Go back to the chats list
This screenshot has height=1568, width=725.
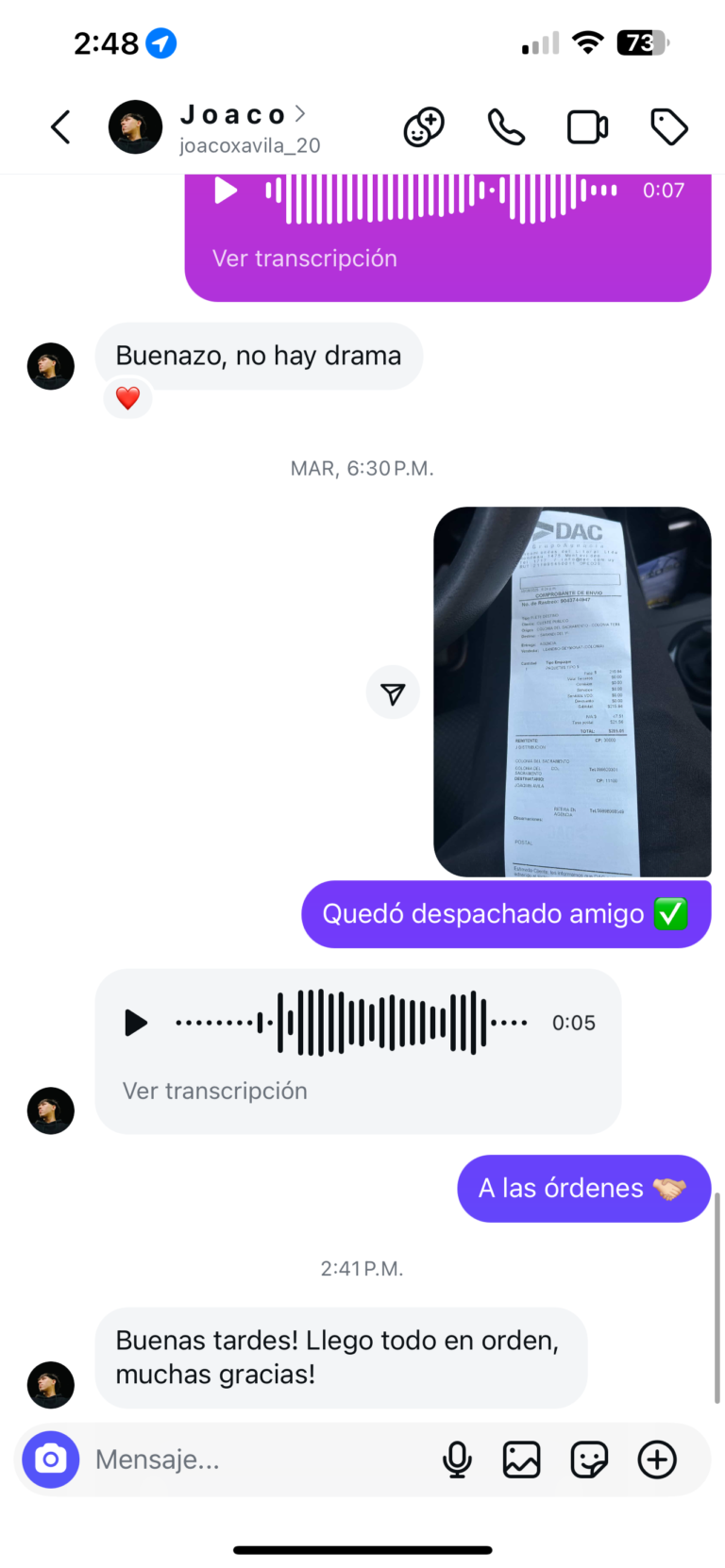[x=60, y=127]
